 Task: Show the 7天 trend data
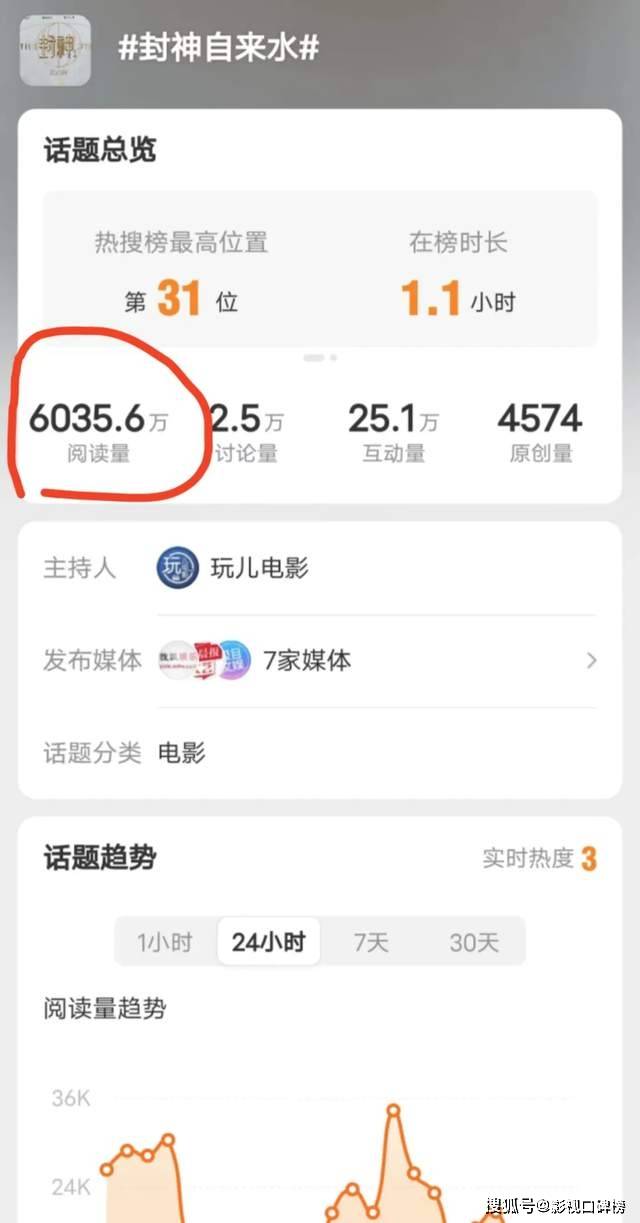click(371, 942)
